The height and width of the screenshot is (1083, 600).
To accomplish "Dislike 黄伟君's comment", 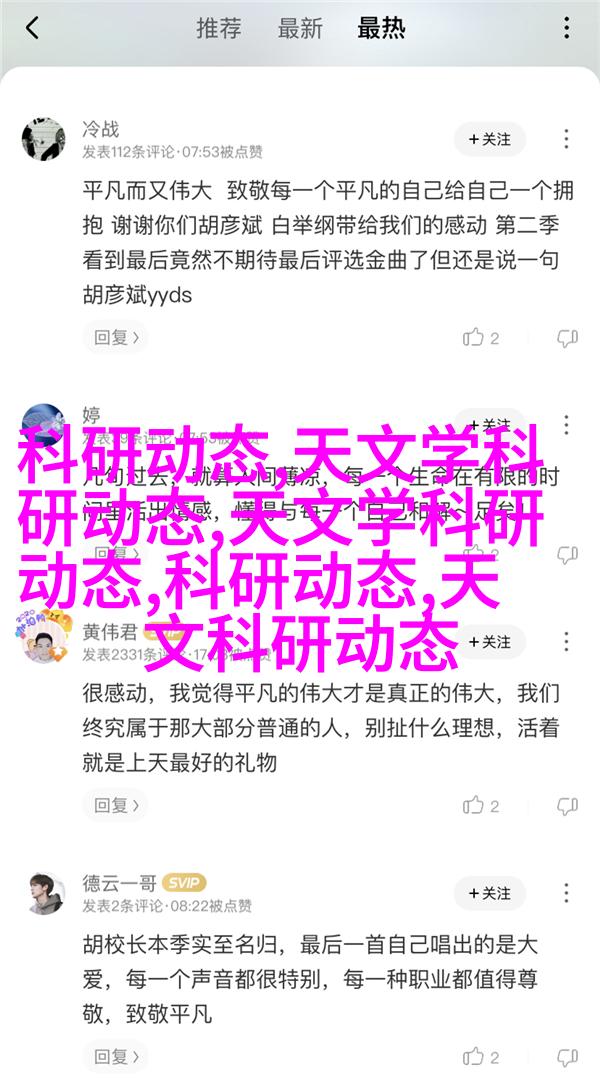I will point(567,805).
